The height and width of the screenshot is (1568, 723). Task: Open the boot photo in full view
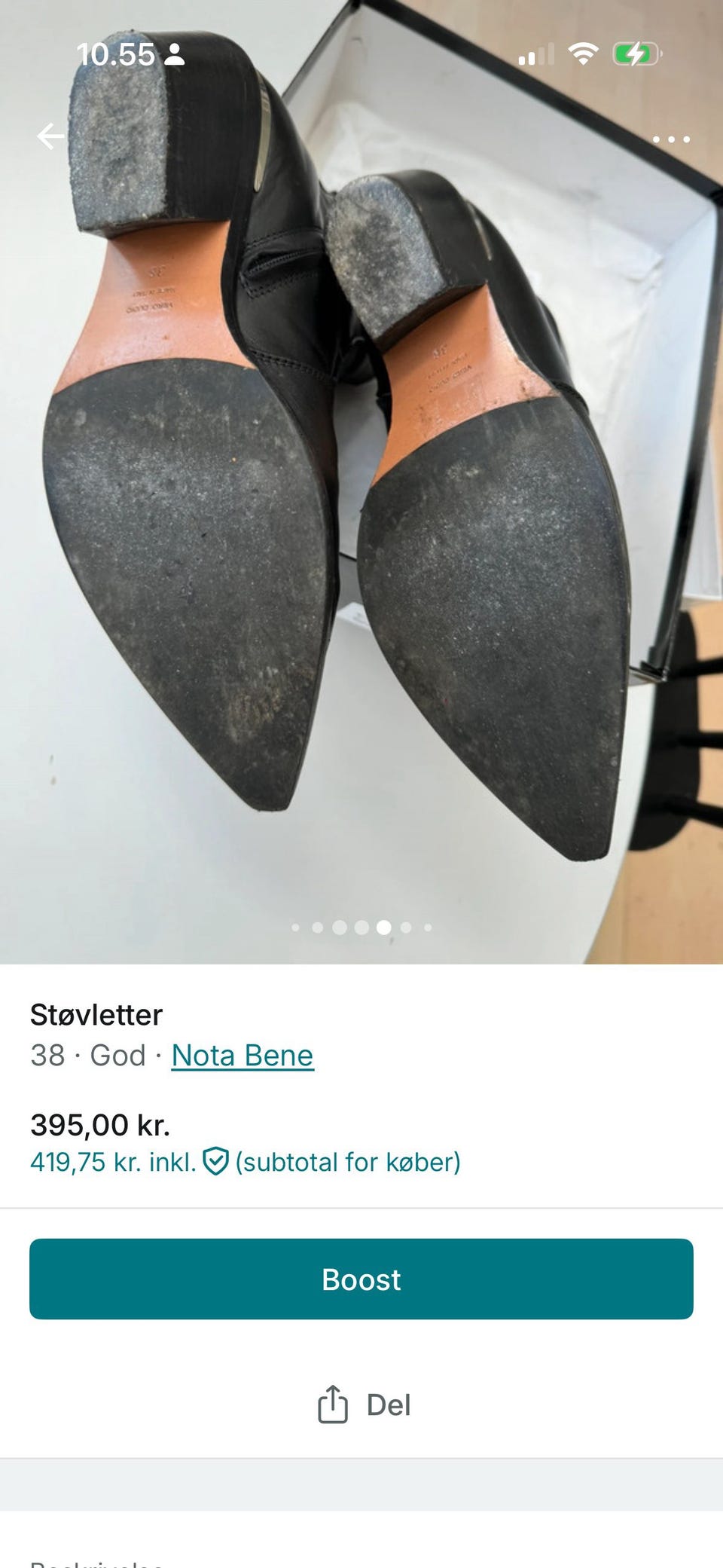pos(361,527)
